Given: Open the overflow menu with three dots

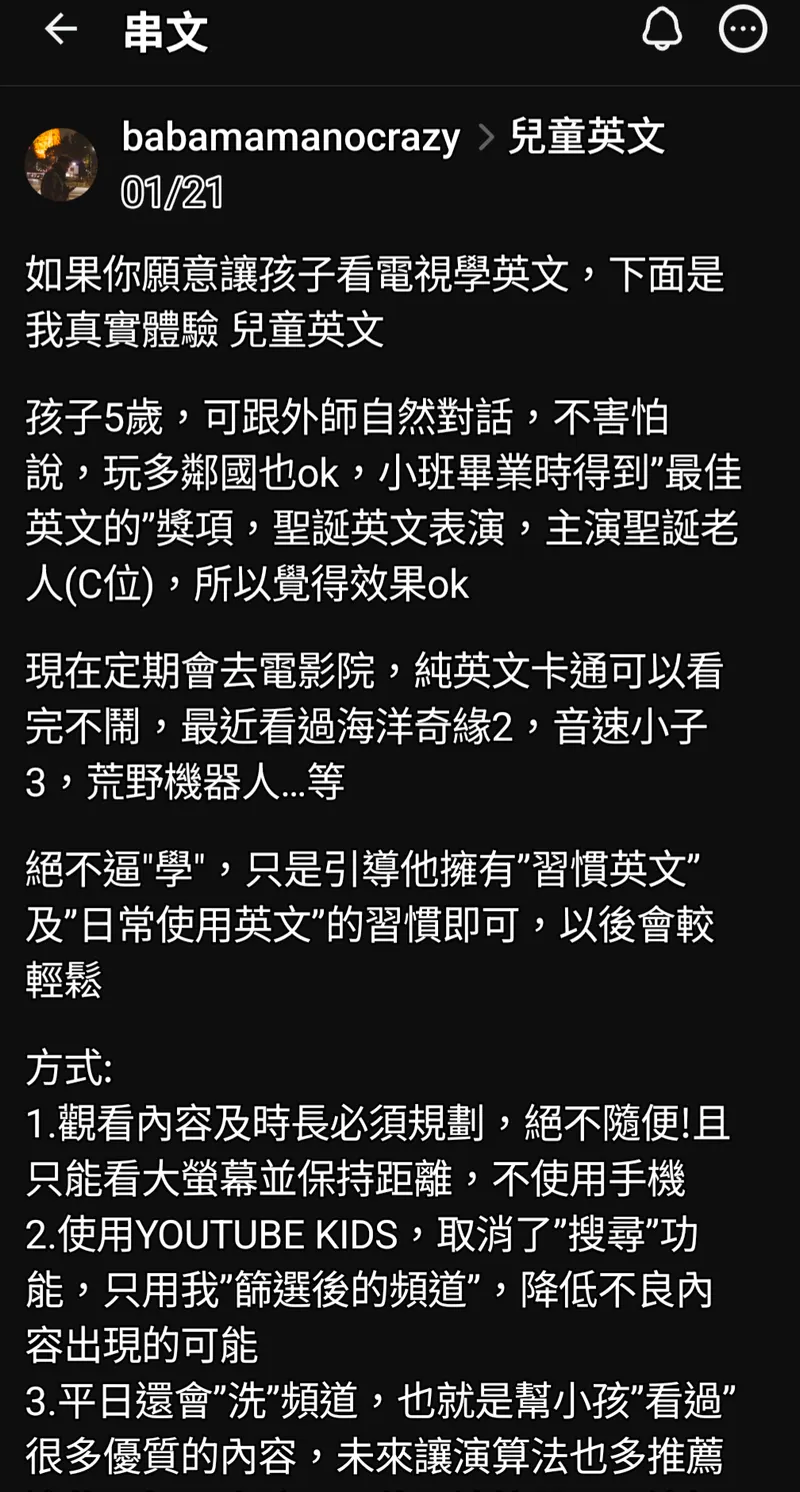Looking at the screenshot, I should tap(743, 31).
